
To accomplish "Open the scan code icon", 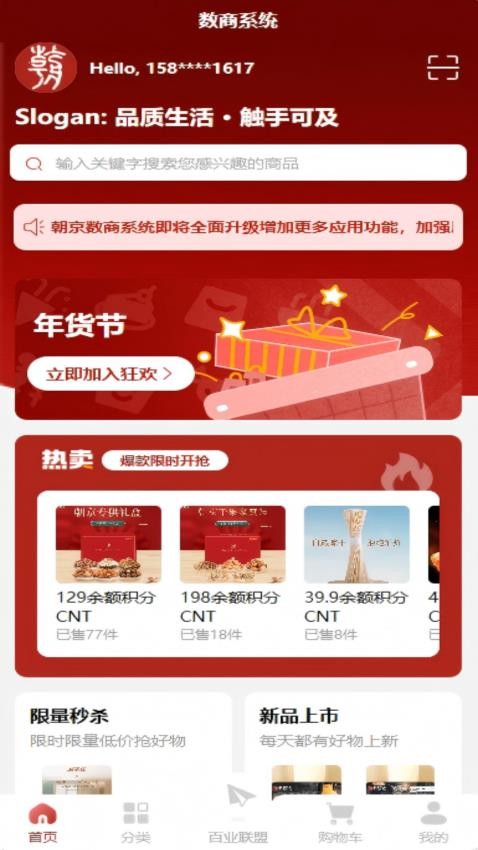I will pyautogui.click(x=443, y=68).
